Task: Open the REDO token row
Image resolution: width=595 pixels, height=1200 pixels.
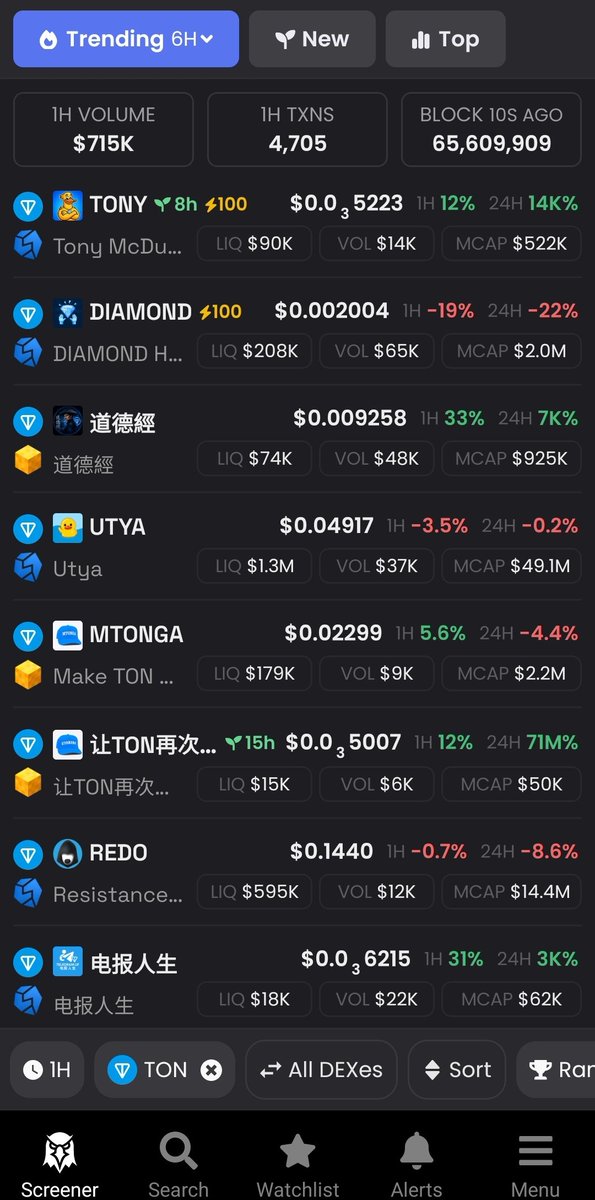Action: point(297,872)
